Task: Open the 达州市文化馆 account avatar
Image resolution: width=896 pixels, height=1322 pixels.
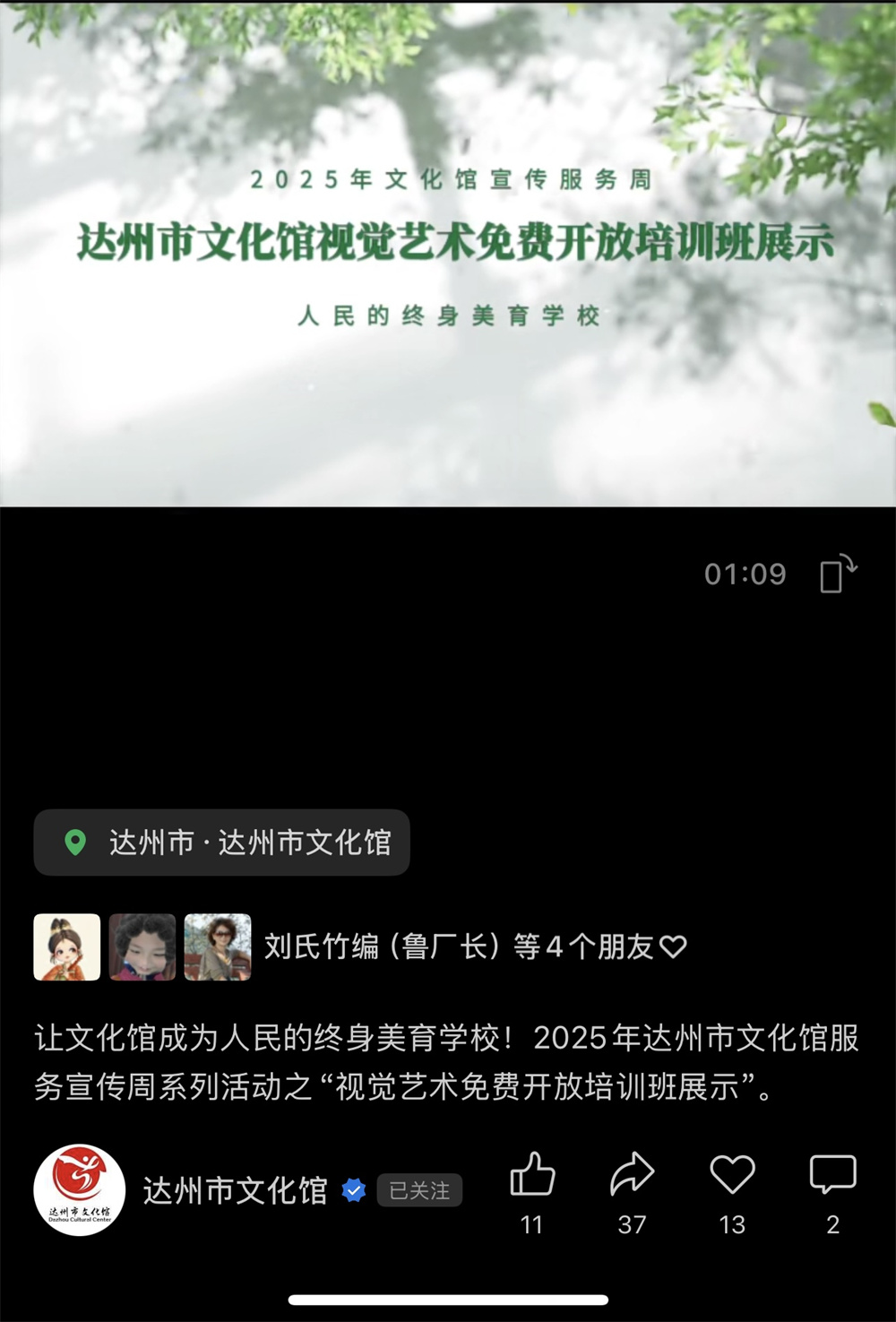Action: [80, 1190]
